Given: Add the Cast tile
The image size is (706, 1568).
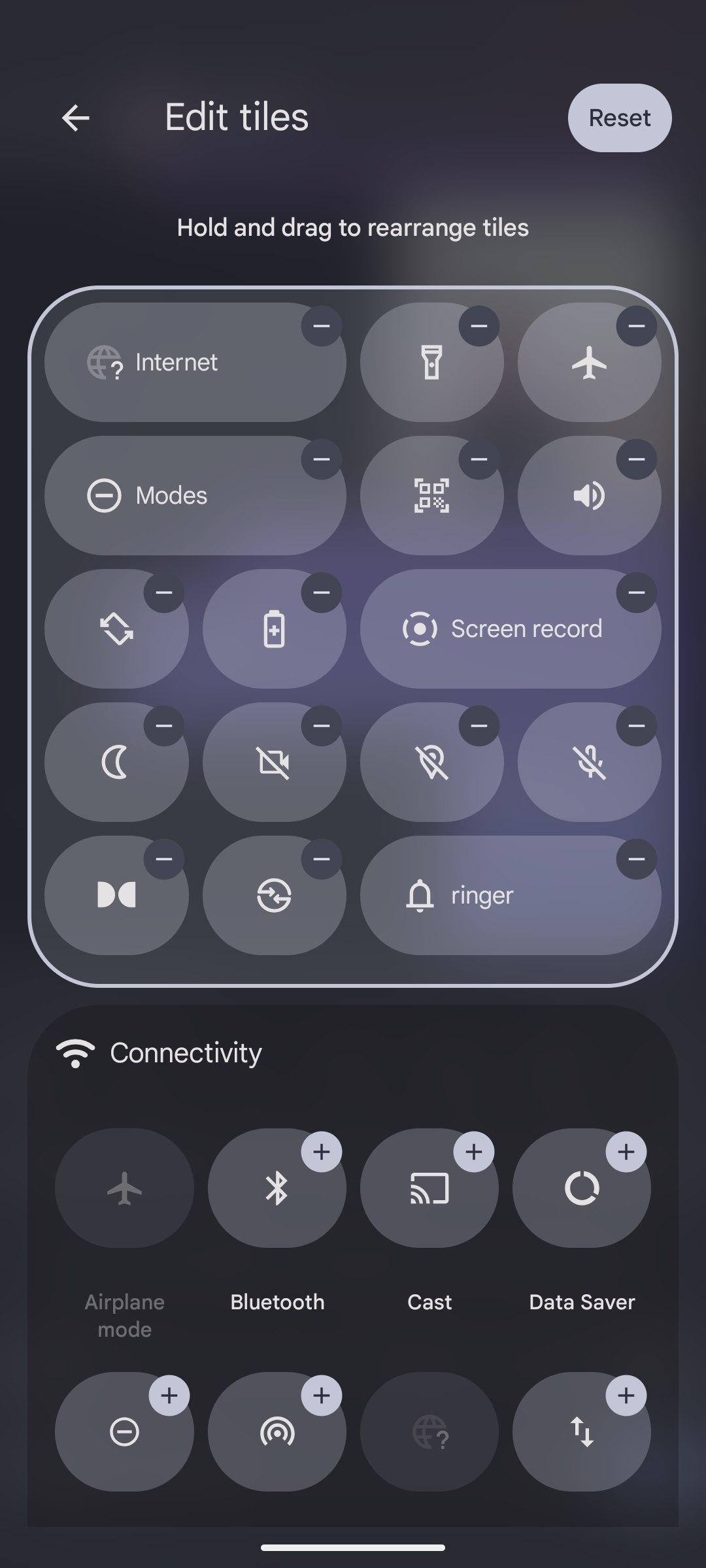Looking at the screenshot, I should pyautogui.click(x=473, y=1152).
